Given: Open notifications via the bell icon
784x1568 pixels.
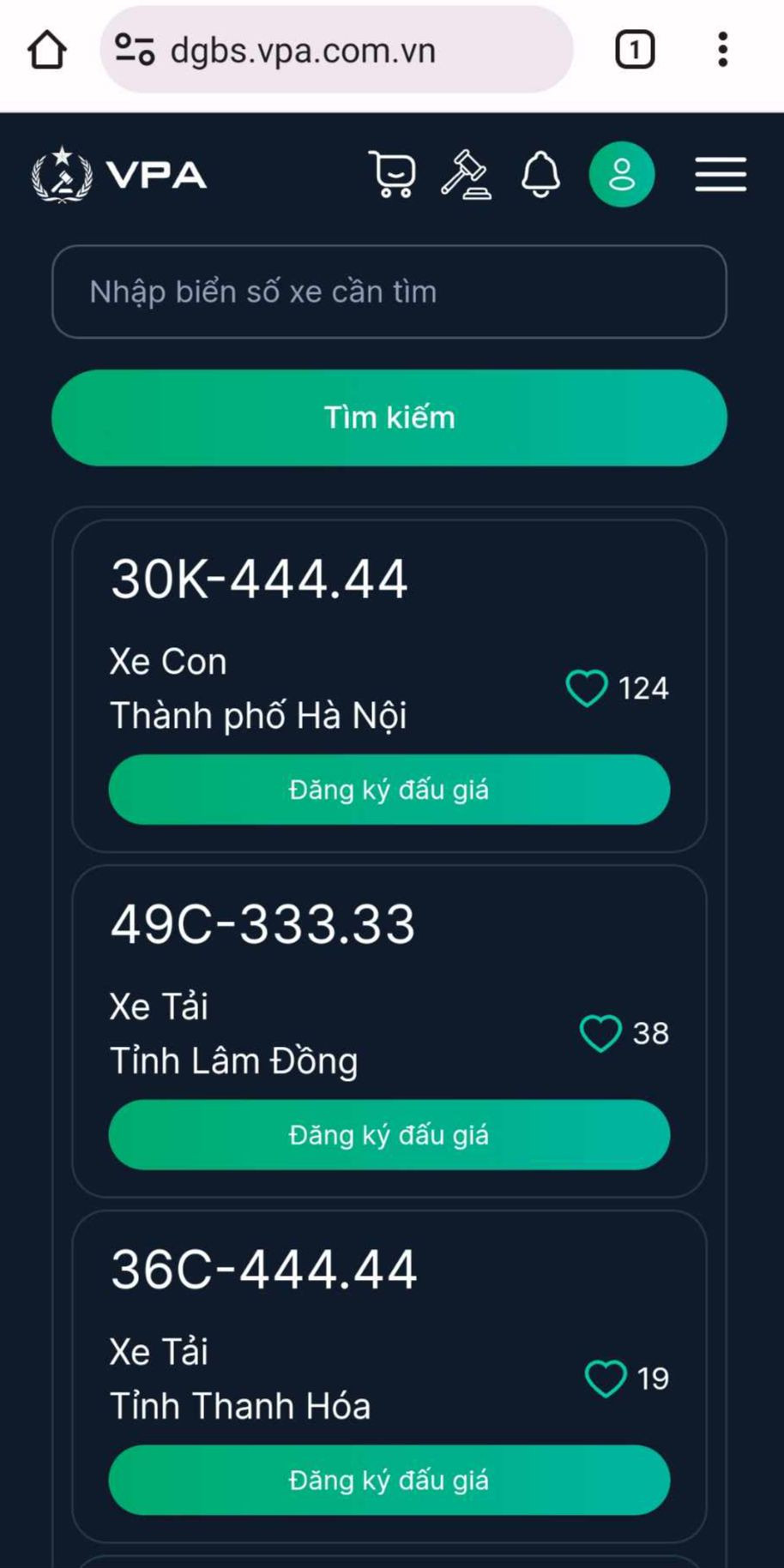Looking at the screenshot, I should click(540, 174).
